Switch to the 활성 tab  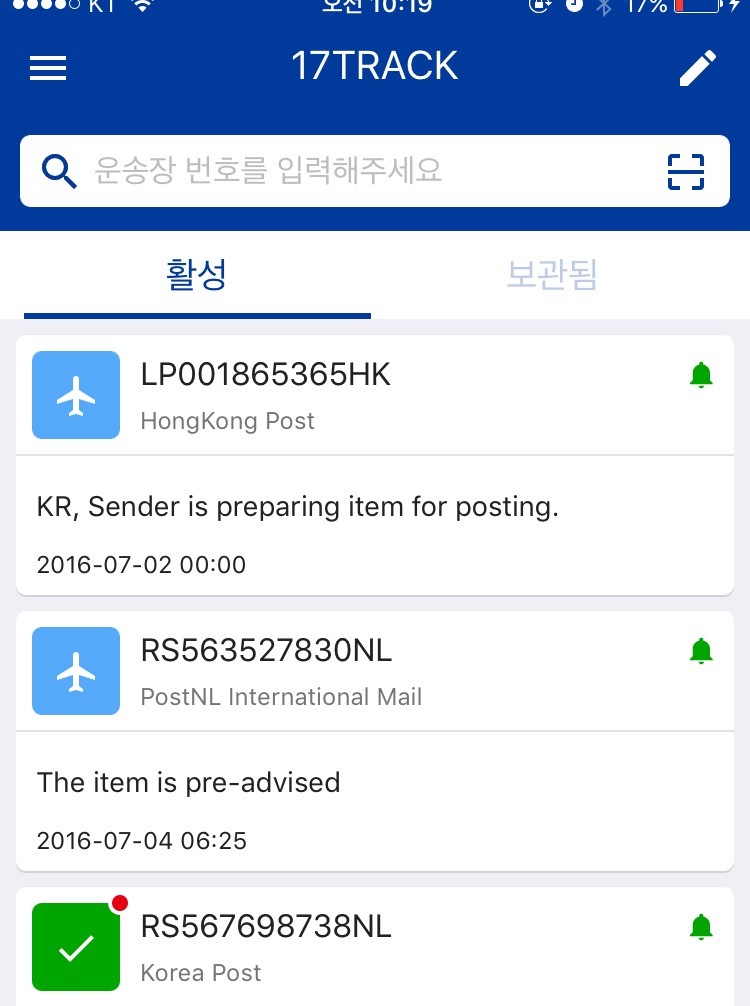click(x=197, y=275)
